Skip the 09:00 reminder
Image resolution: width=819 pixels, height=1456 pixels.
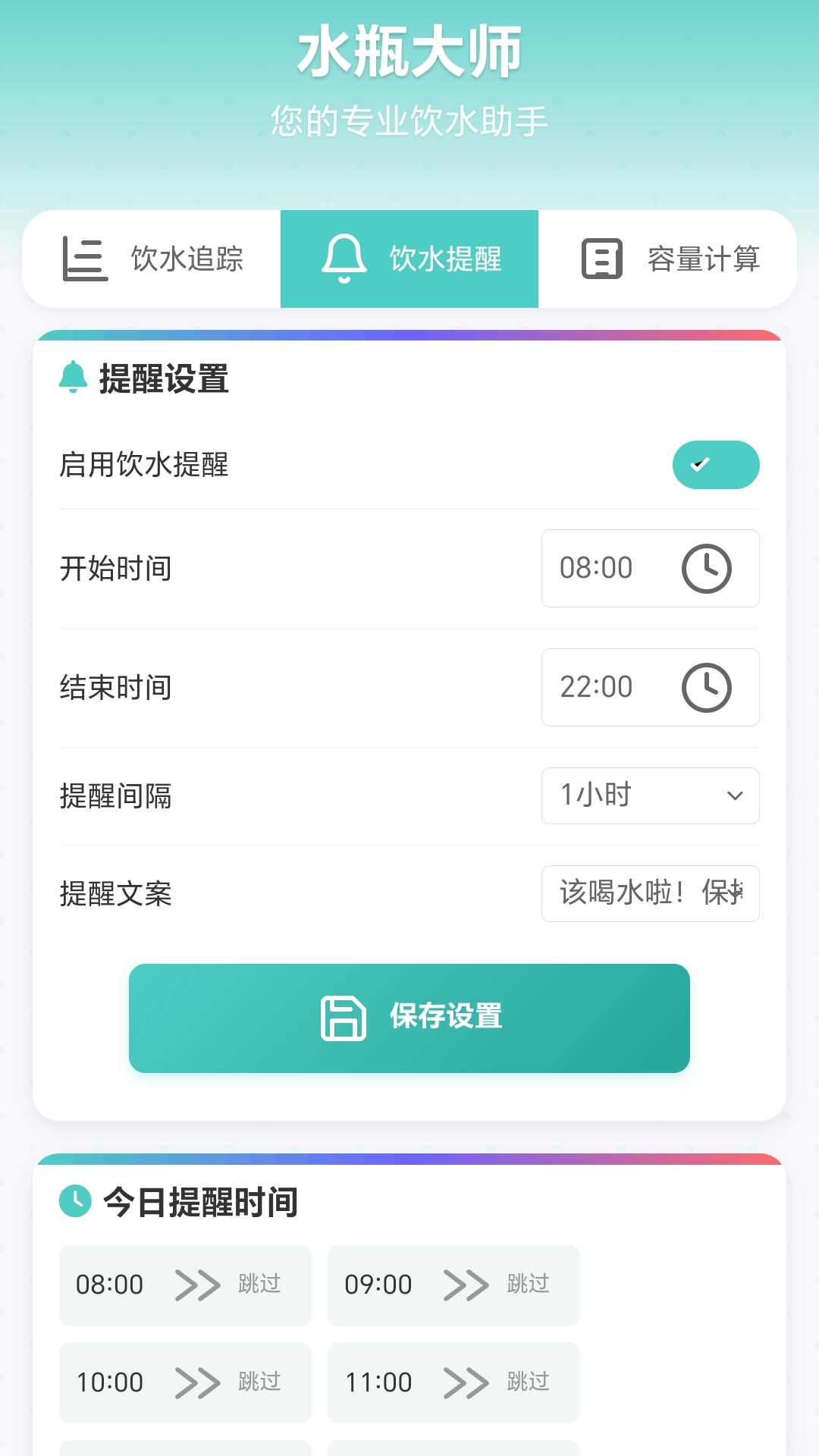(x=496, y=1285)
